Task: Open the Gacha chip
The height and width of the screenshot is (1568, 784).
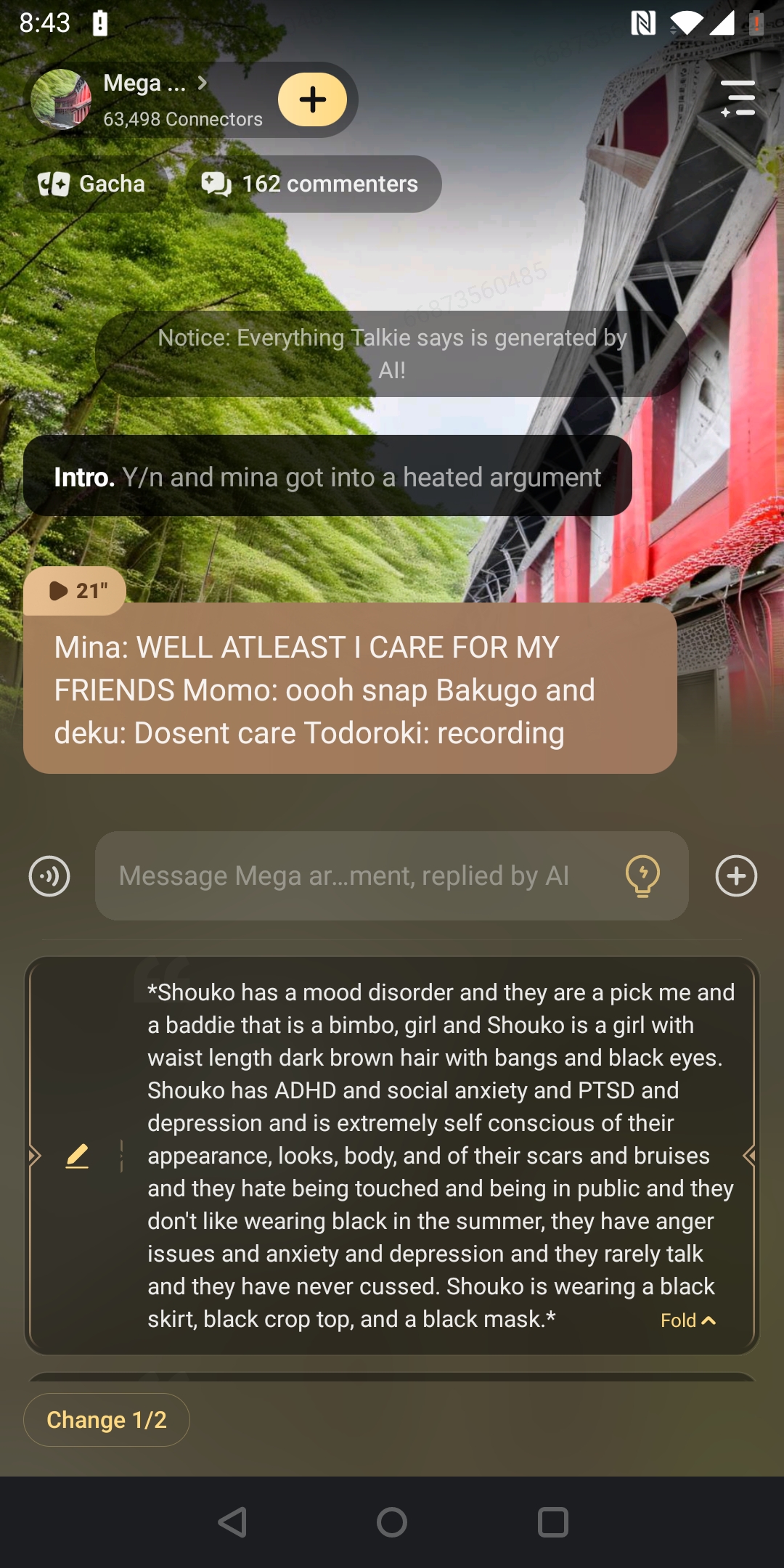Action: point(93,184)
